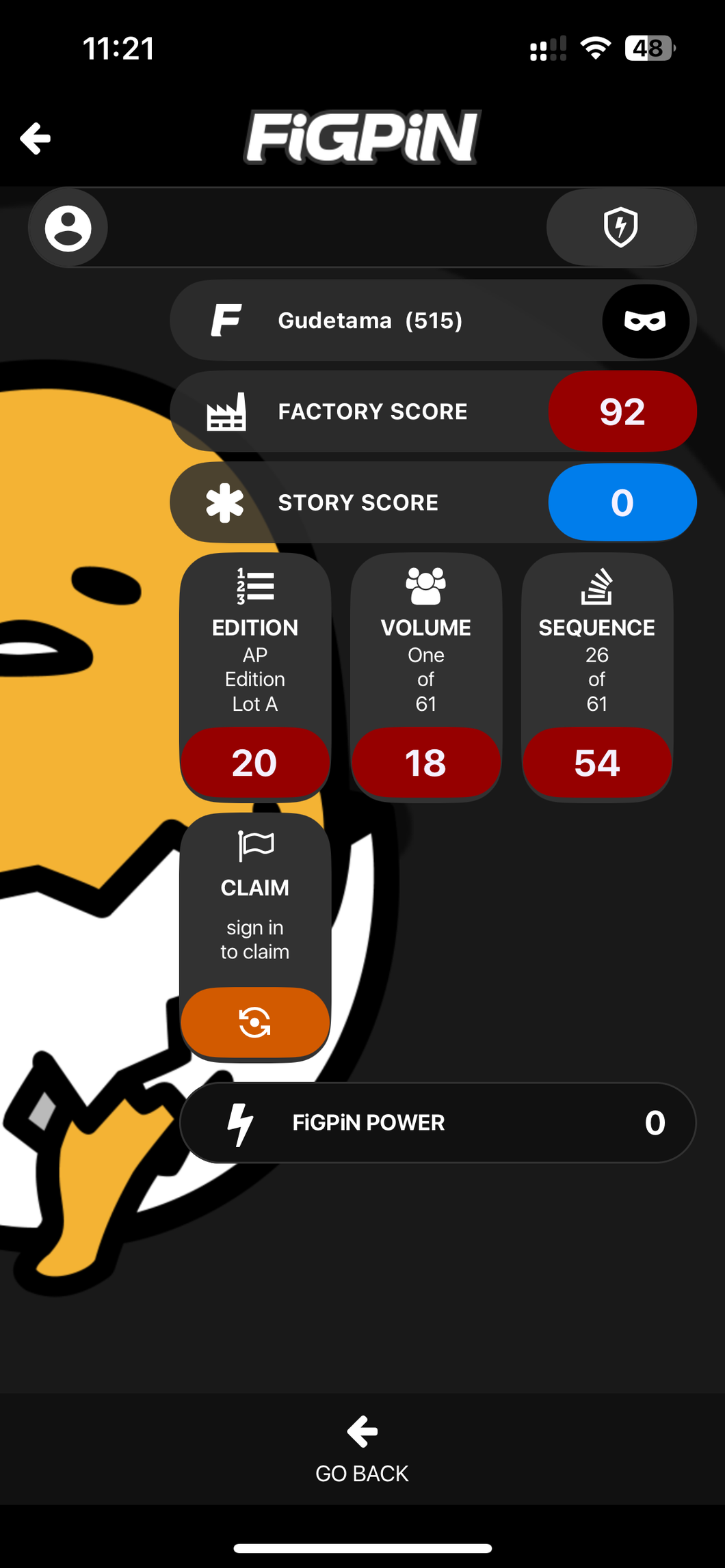
Task: Open the shield lightning button
Action: pos(621,228)
